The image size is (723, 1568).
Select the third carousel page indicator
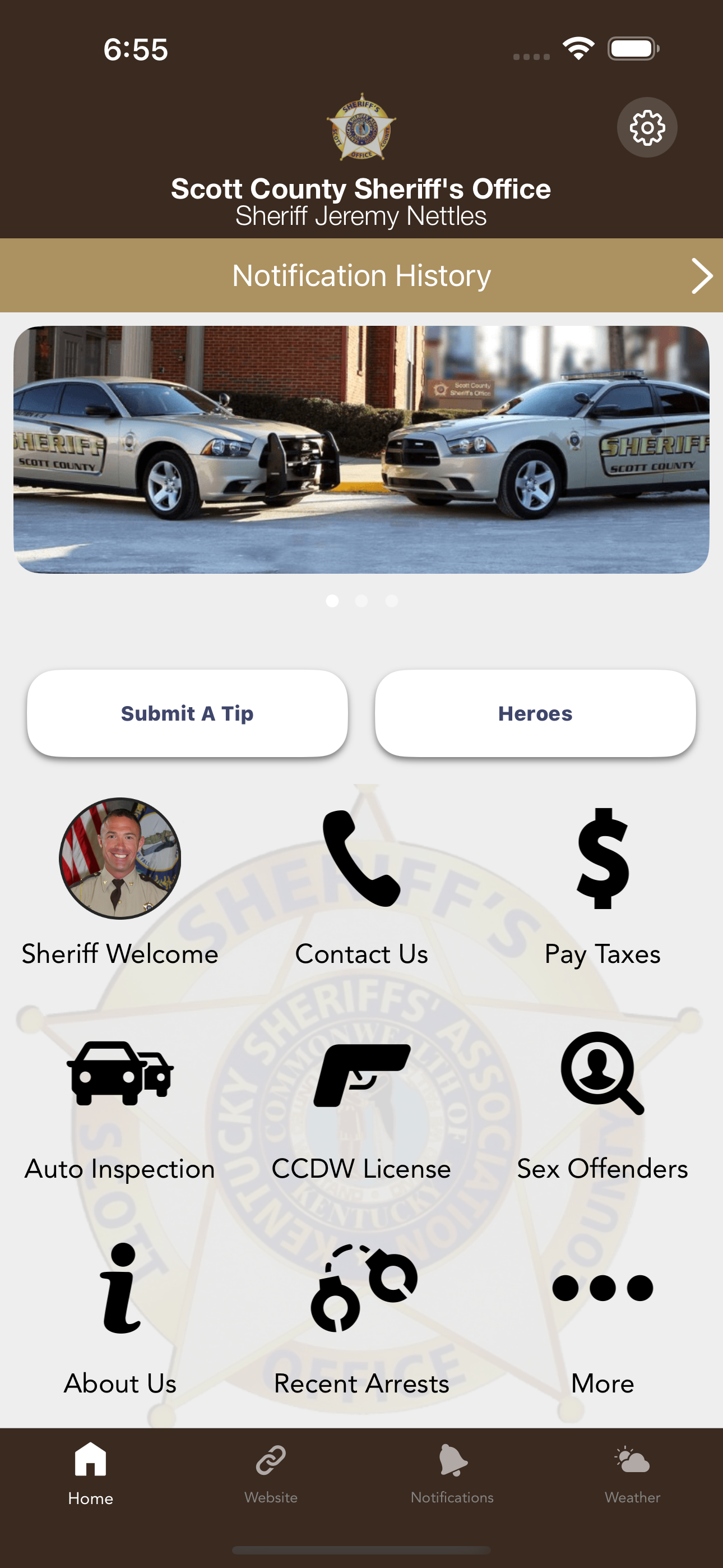(392, 601)
